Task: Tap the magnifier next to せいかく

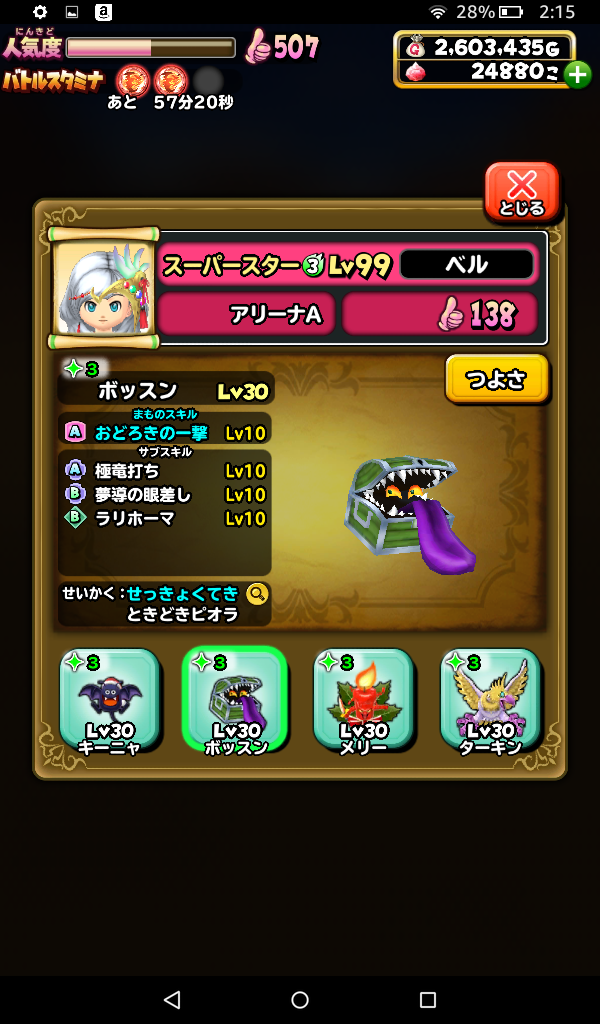Action: tap(257, 594)
